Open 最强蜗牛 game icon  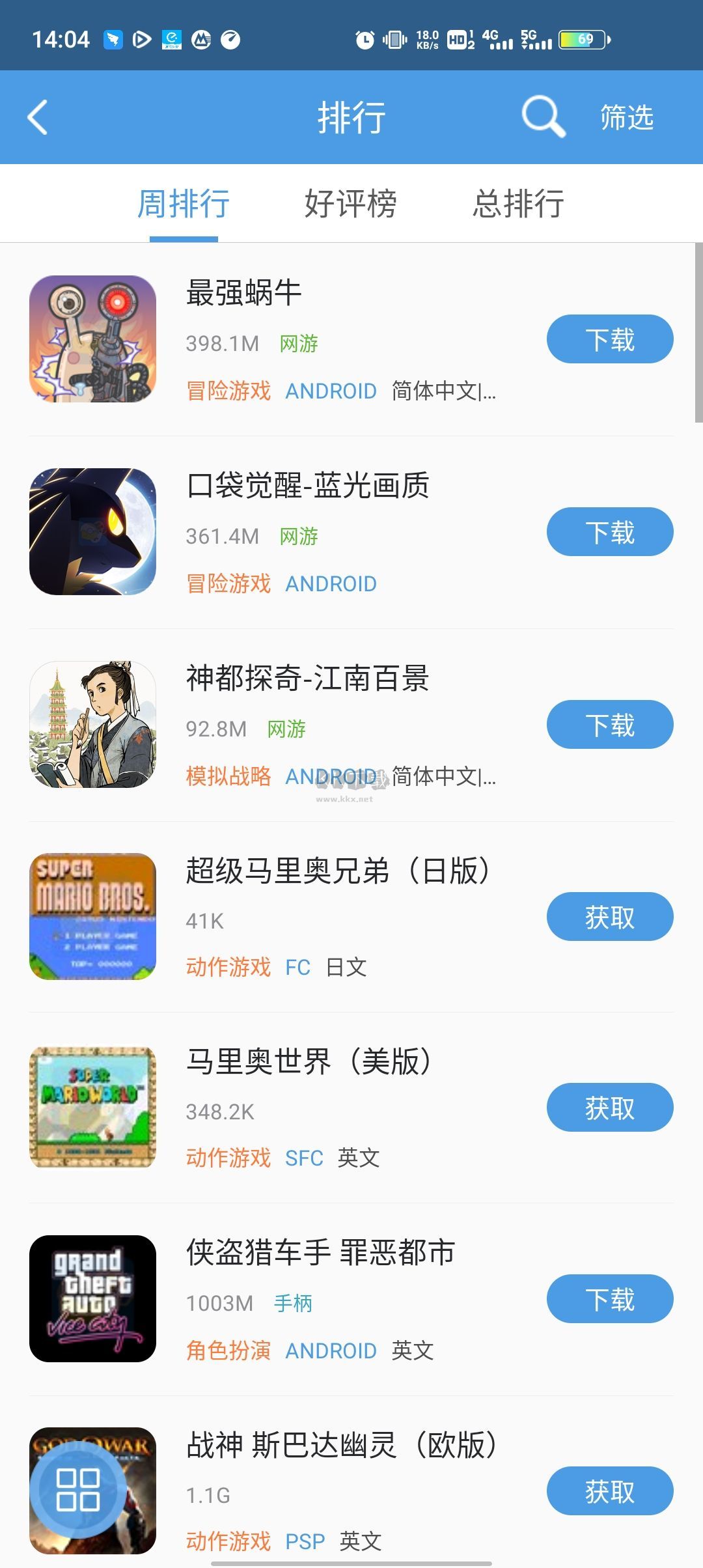pyautogui.click(x=93, y=338)
